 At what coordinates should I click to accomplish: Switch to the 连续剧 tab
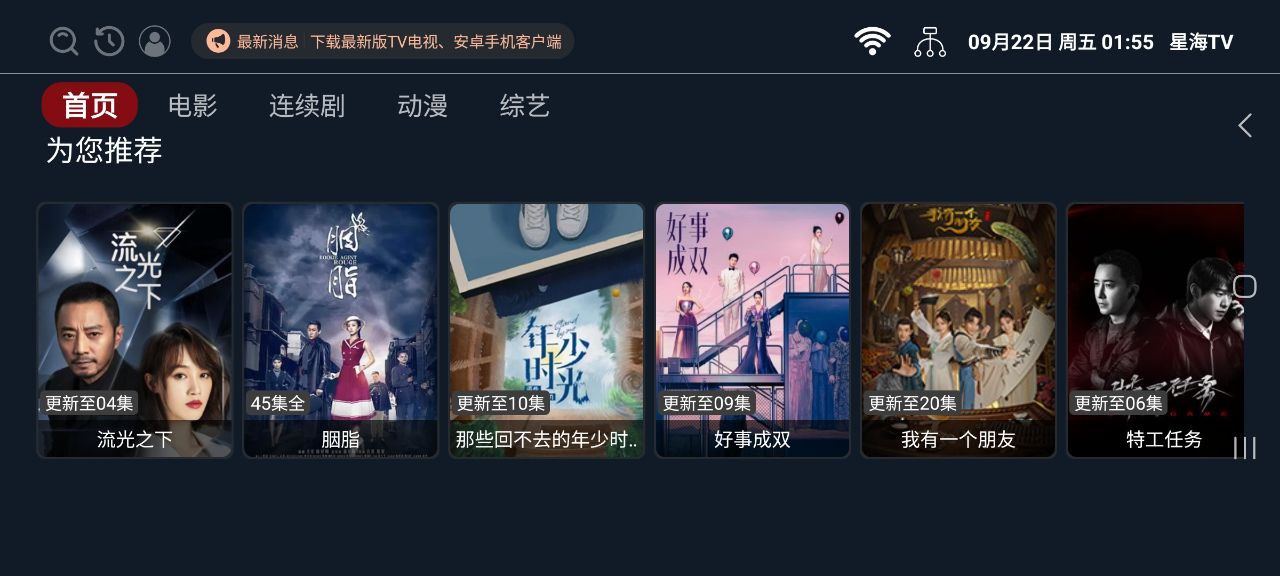(x=307, y=106)
